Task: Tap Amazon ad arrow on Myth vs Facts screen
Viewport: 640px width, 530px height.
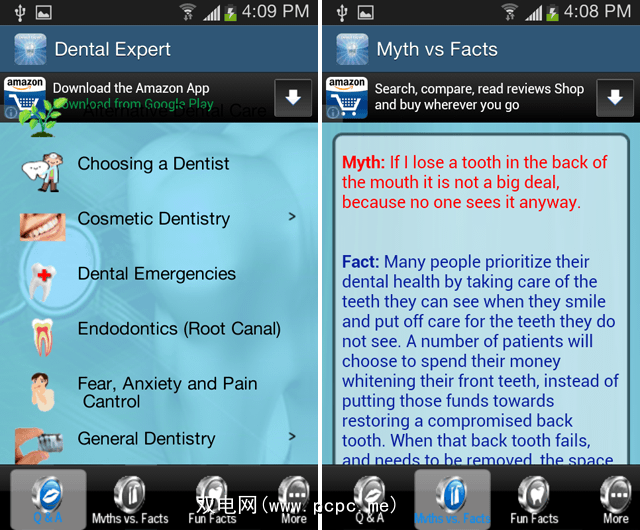Action: [x=615, y=97]
